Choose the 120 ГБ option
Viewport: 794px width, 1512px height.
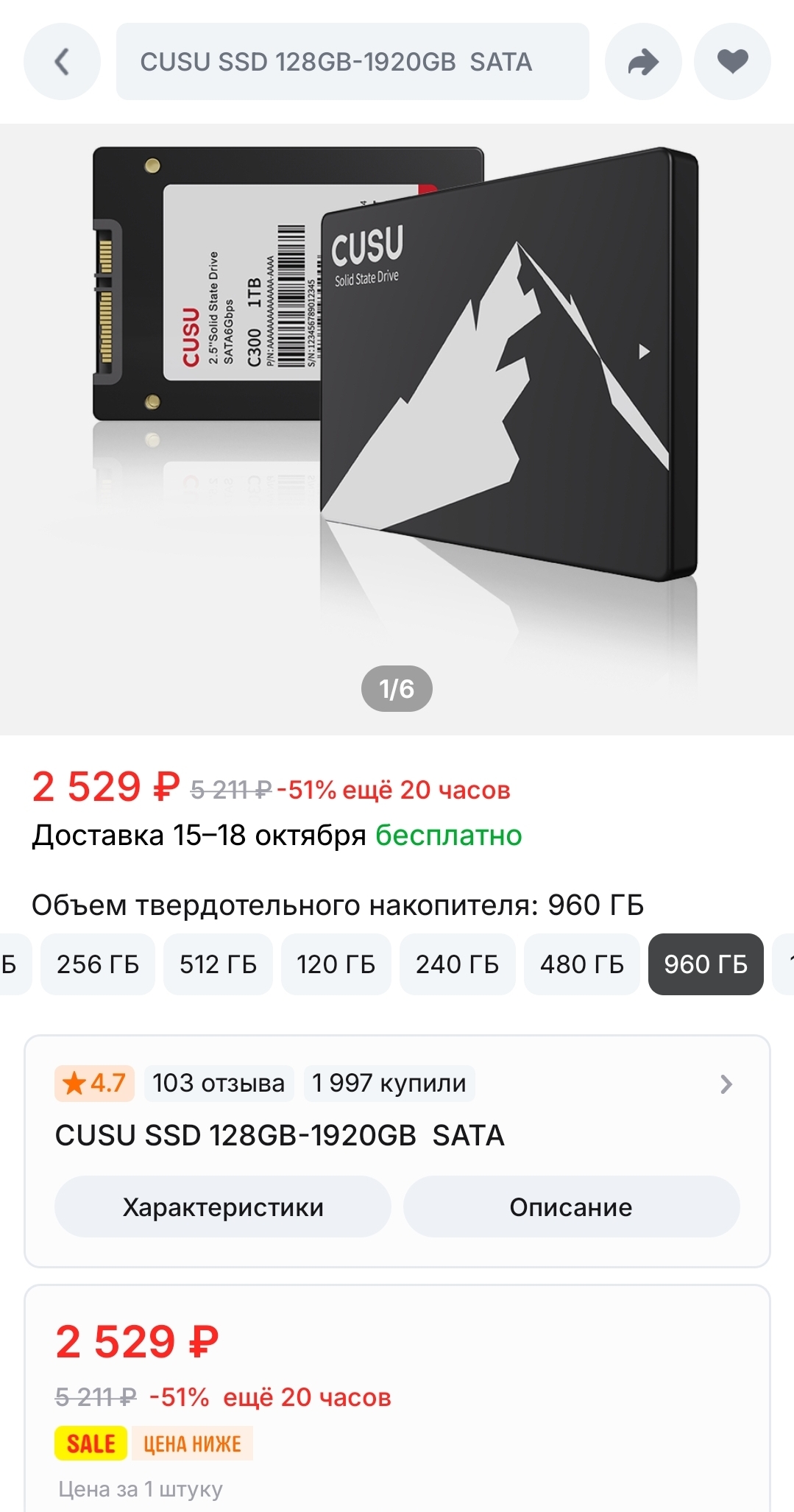coord(336,964)
